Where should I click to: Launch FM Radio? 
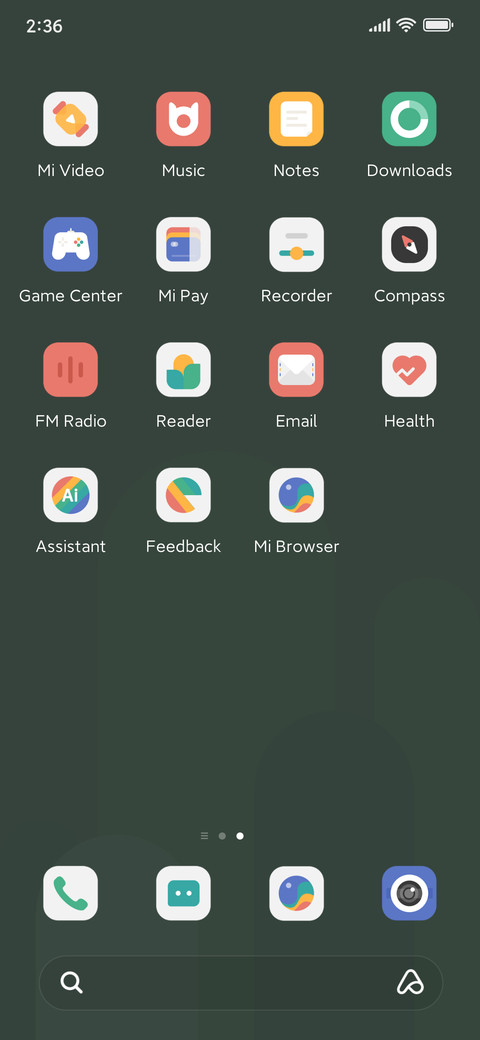(70, 370)
